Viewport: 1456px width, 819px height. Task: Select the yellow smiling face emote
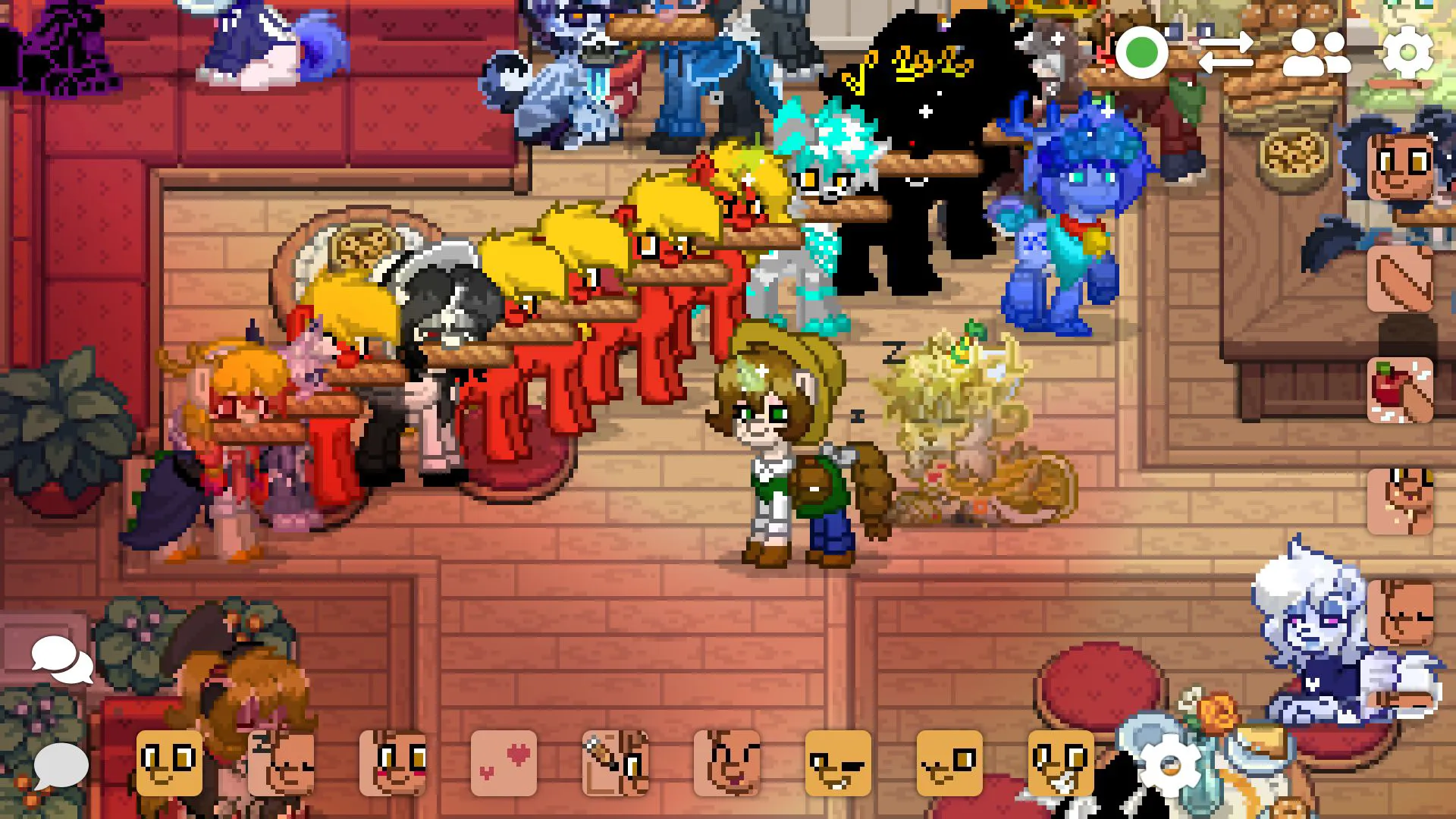169,763
